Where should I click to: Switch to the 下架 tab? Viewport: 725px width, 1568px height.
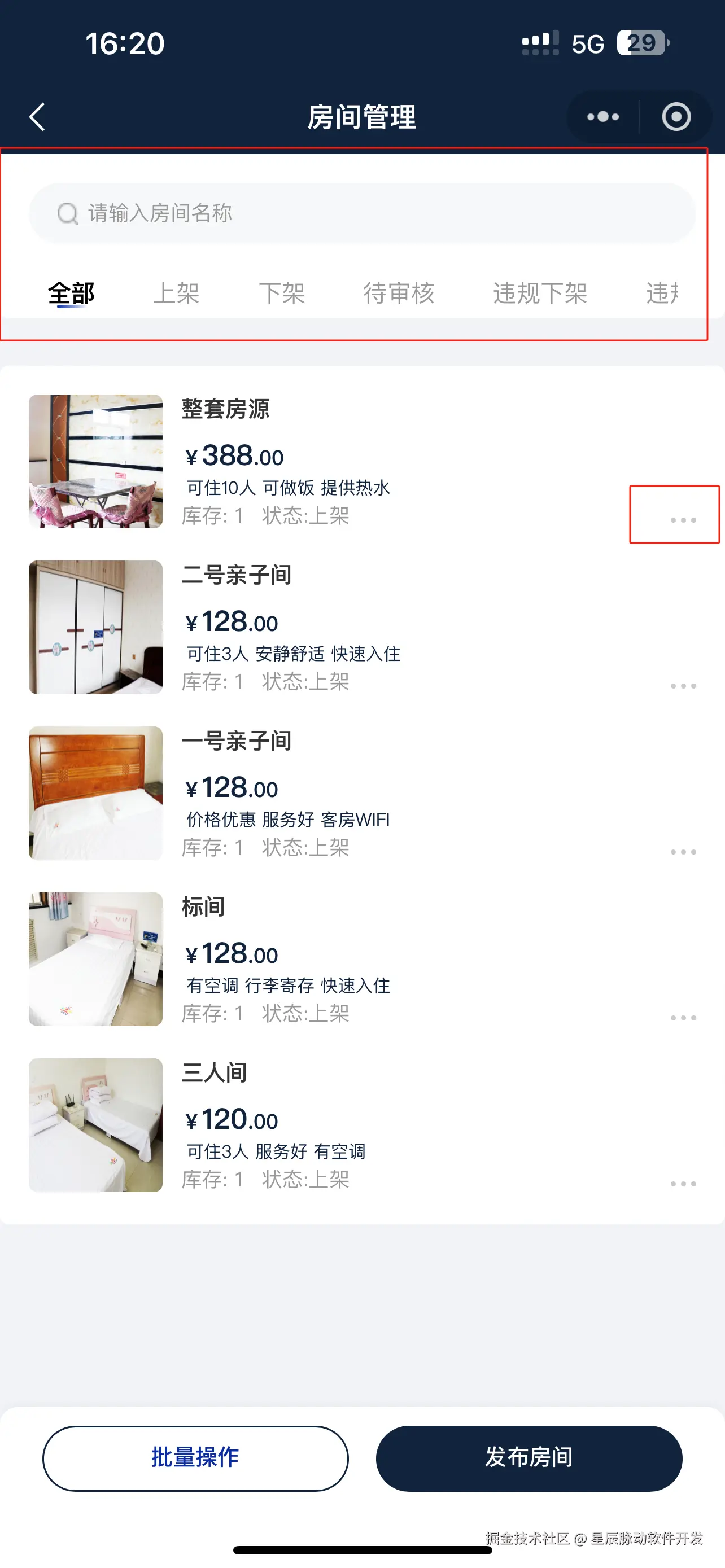[281, 294]
